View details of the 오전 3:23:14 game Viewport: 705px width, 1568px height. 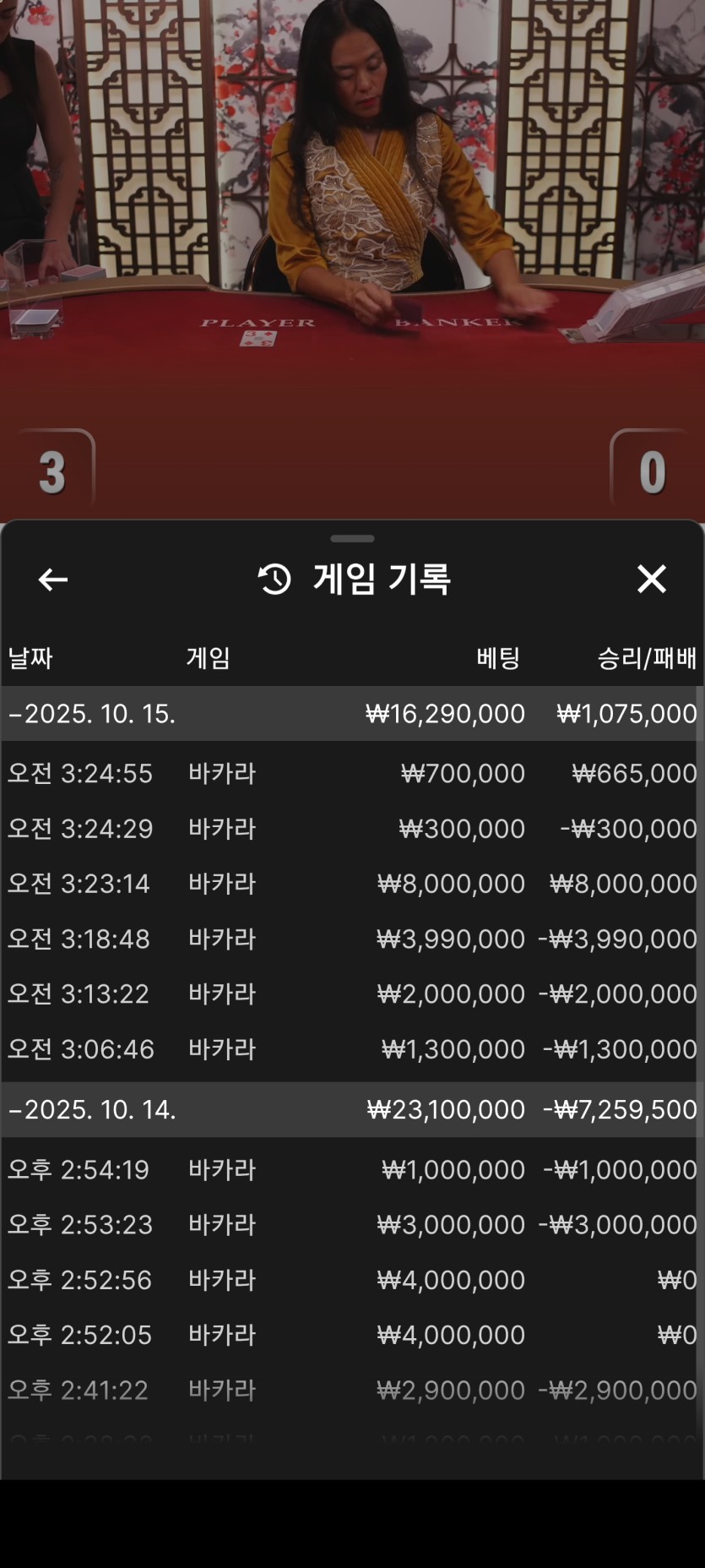(x=351, y=884)
